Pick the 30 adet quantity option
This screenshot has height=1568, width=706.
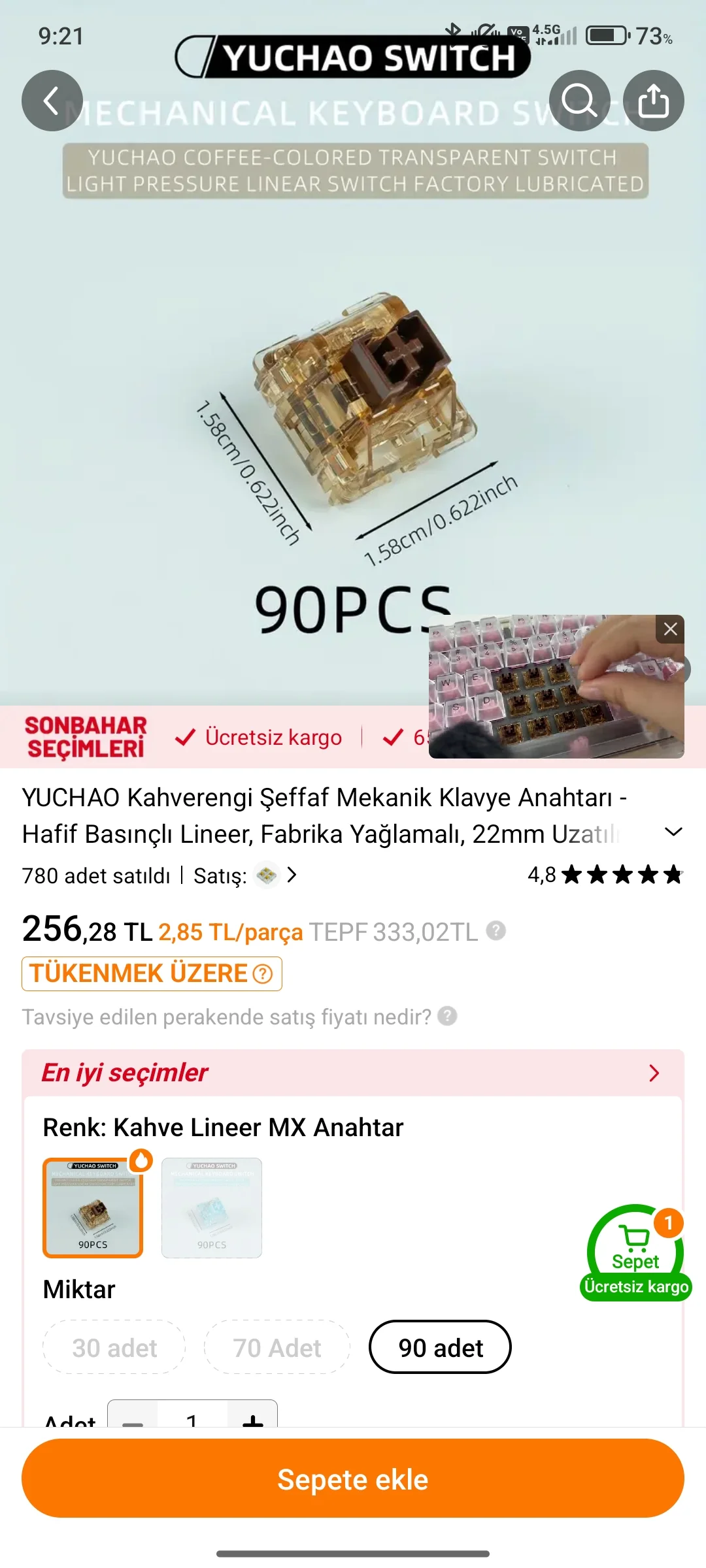(x=114, y=1347)
